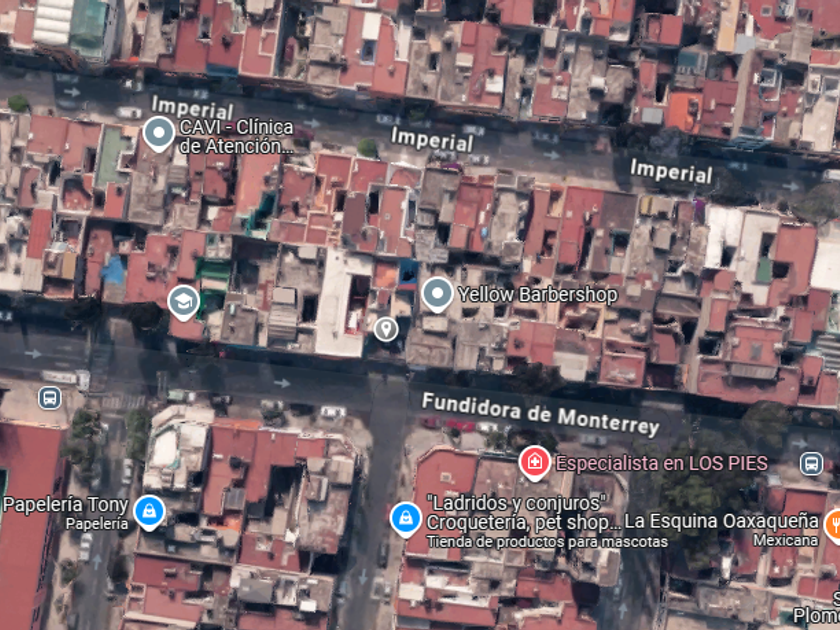
Task: Tap La Esquina Oaxaqueña restaurant marker
Action: click(833, 525)
